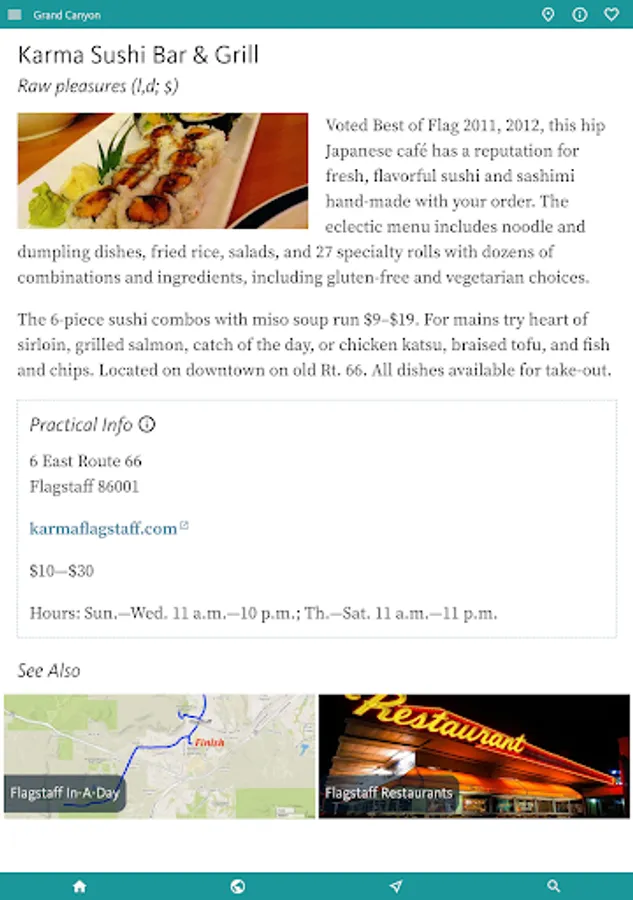Open the info icon in top bar
The image size is (633, 900).
(579, 14)
